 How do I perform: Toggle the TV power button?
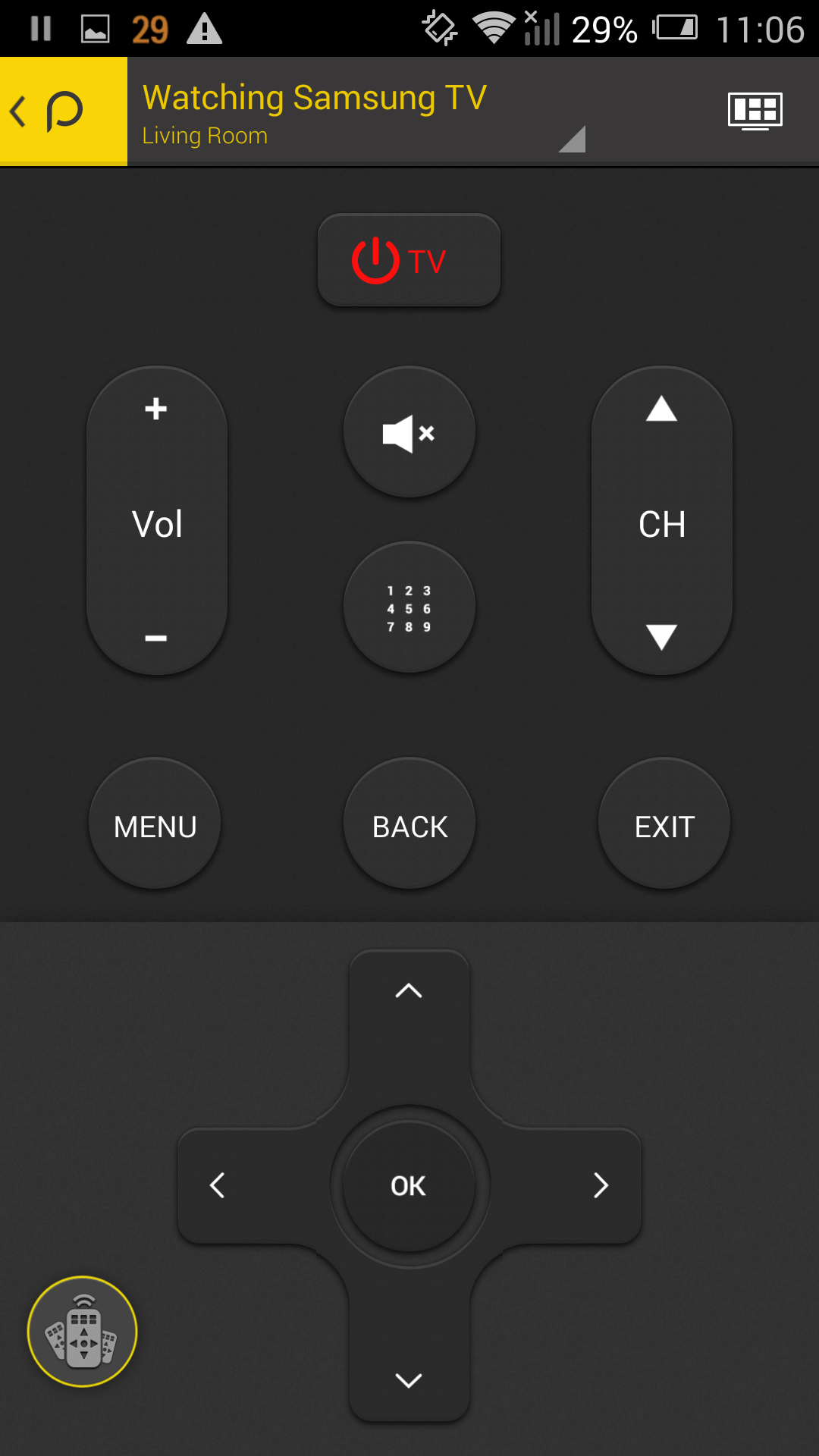(x=409, y=260)
